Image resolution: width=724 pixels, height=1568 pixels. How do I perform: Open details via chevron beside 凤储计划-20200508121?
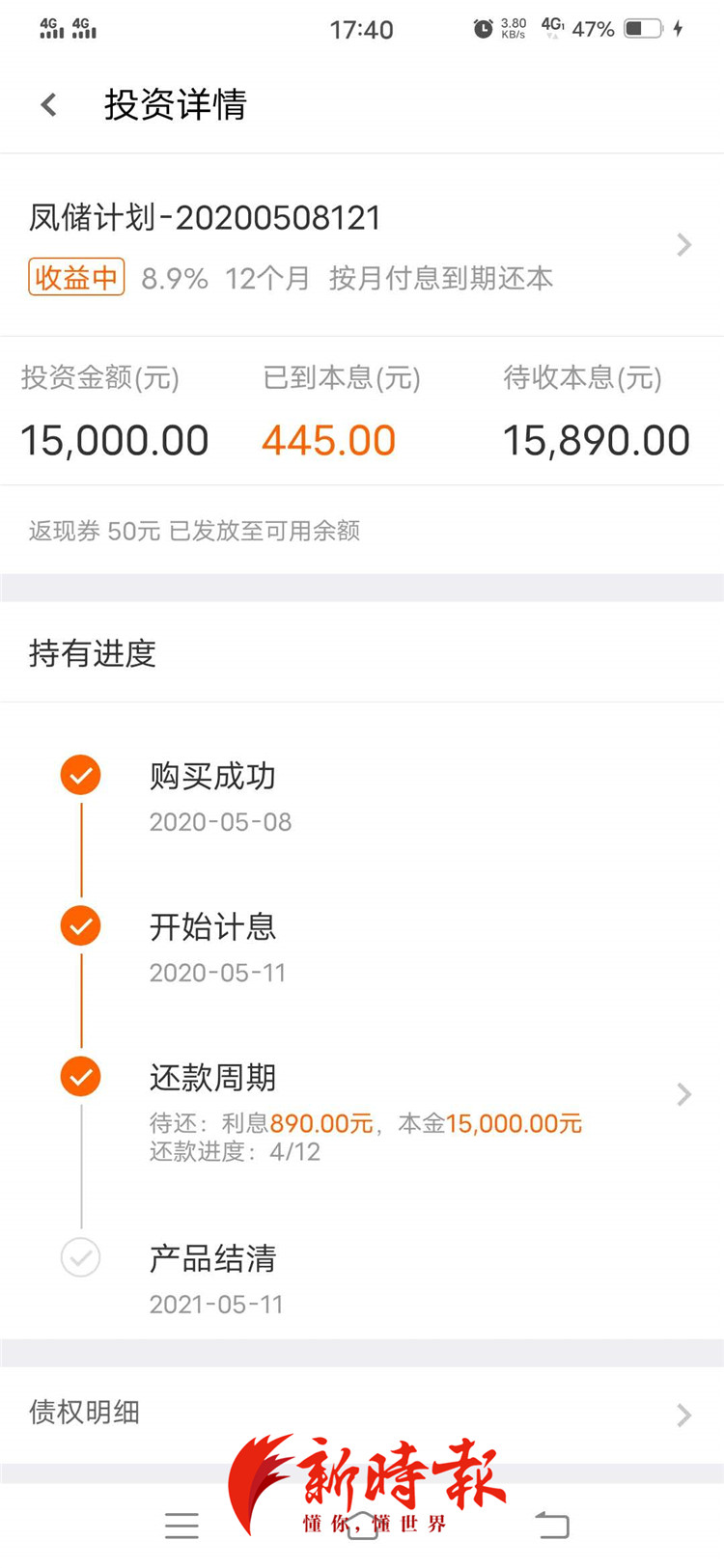click(683, 244)
